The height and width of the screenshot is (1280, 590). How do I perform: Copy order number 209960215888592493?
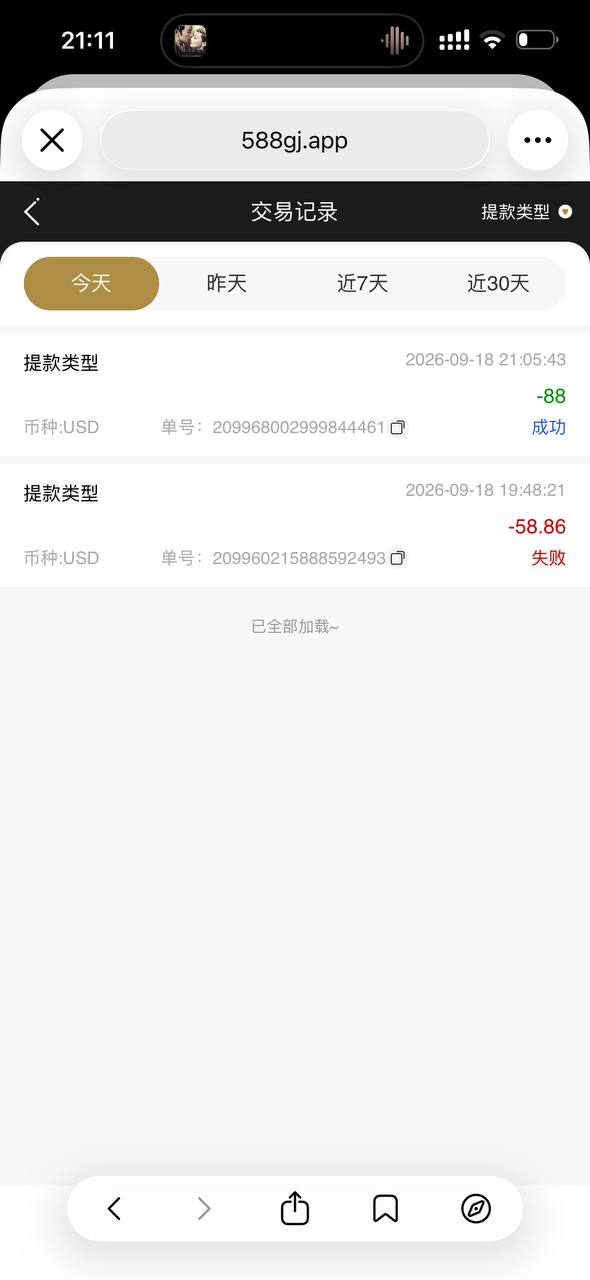click(x=398, y=558)
